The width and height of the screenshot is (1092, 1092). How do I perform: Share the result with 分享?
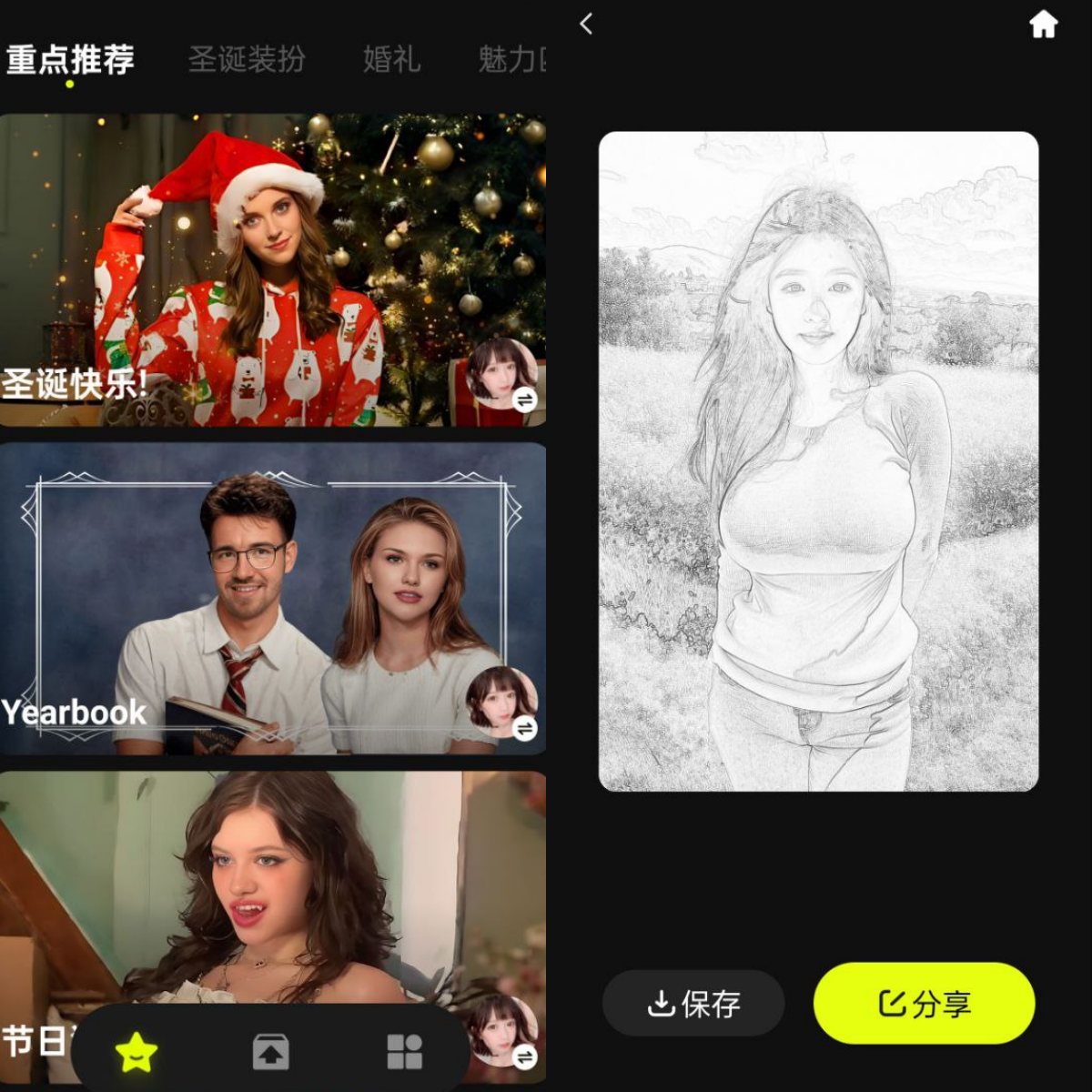click(x=924, y=1003)
